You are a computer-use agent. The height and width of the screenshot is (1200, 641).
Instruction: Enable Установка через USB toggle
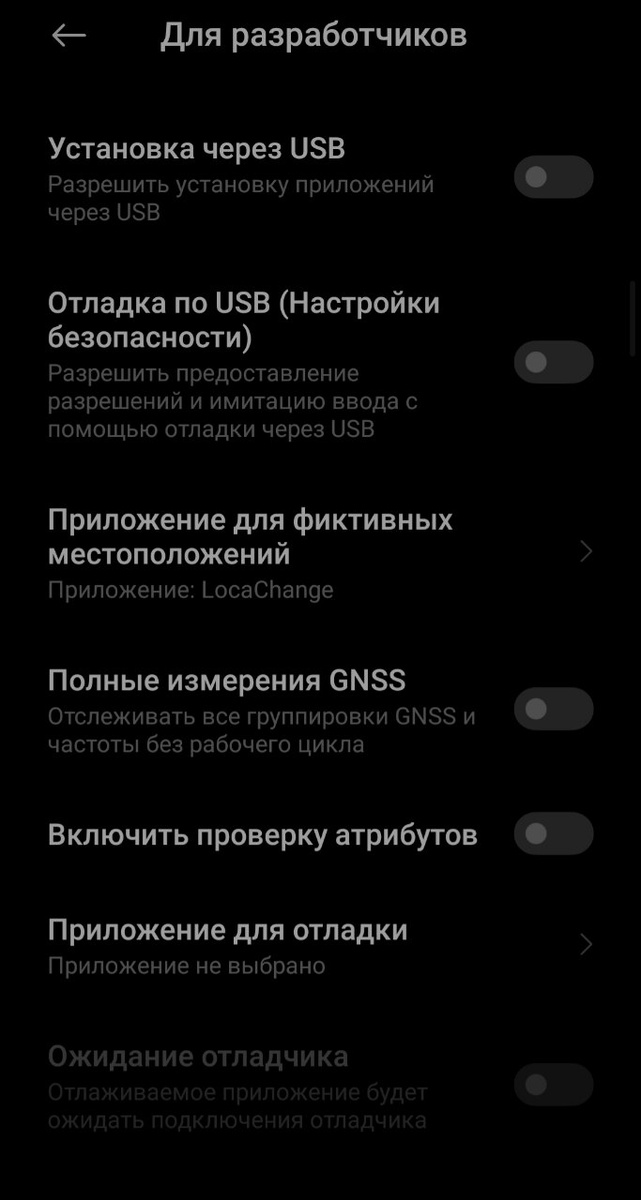[x=553, y=177]
